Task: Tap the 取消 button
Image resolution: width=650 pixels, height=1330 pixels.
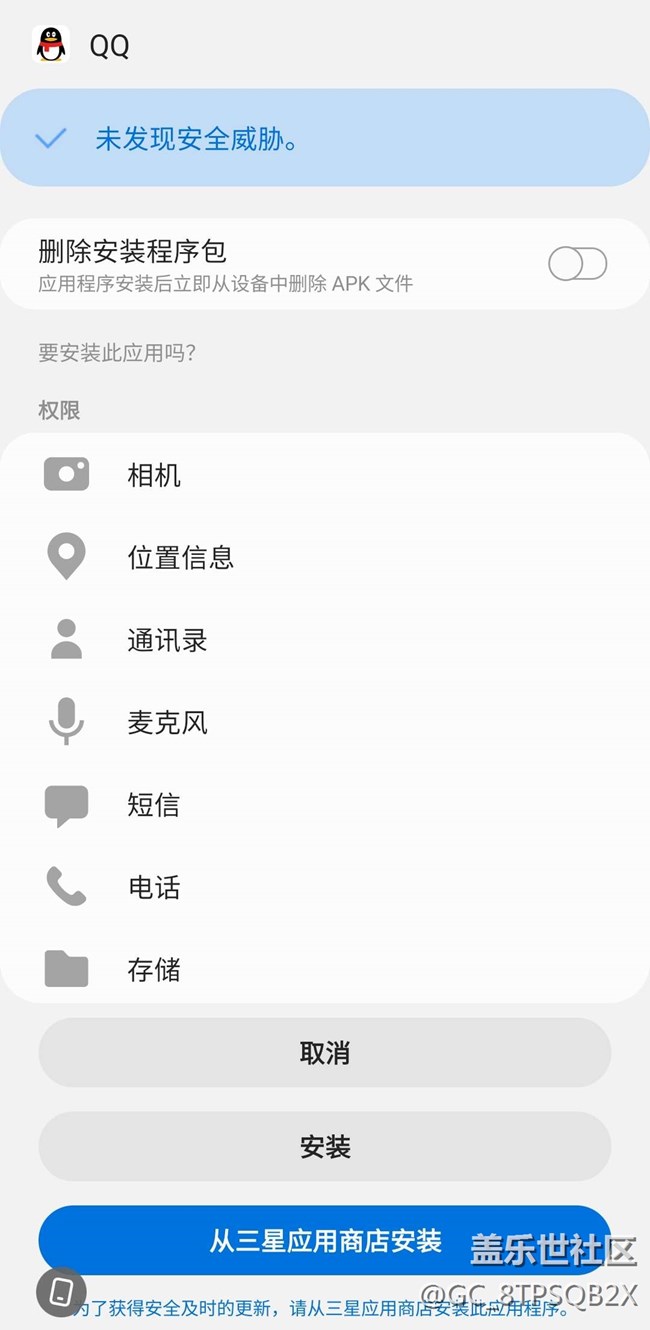Action: [324, 1053]
